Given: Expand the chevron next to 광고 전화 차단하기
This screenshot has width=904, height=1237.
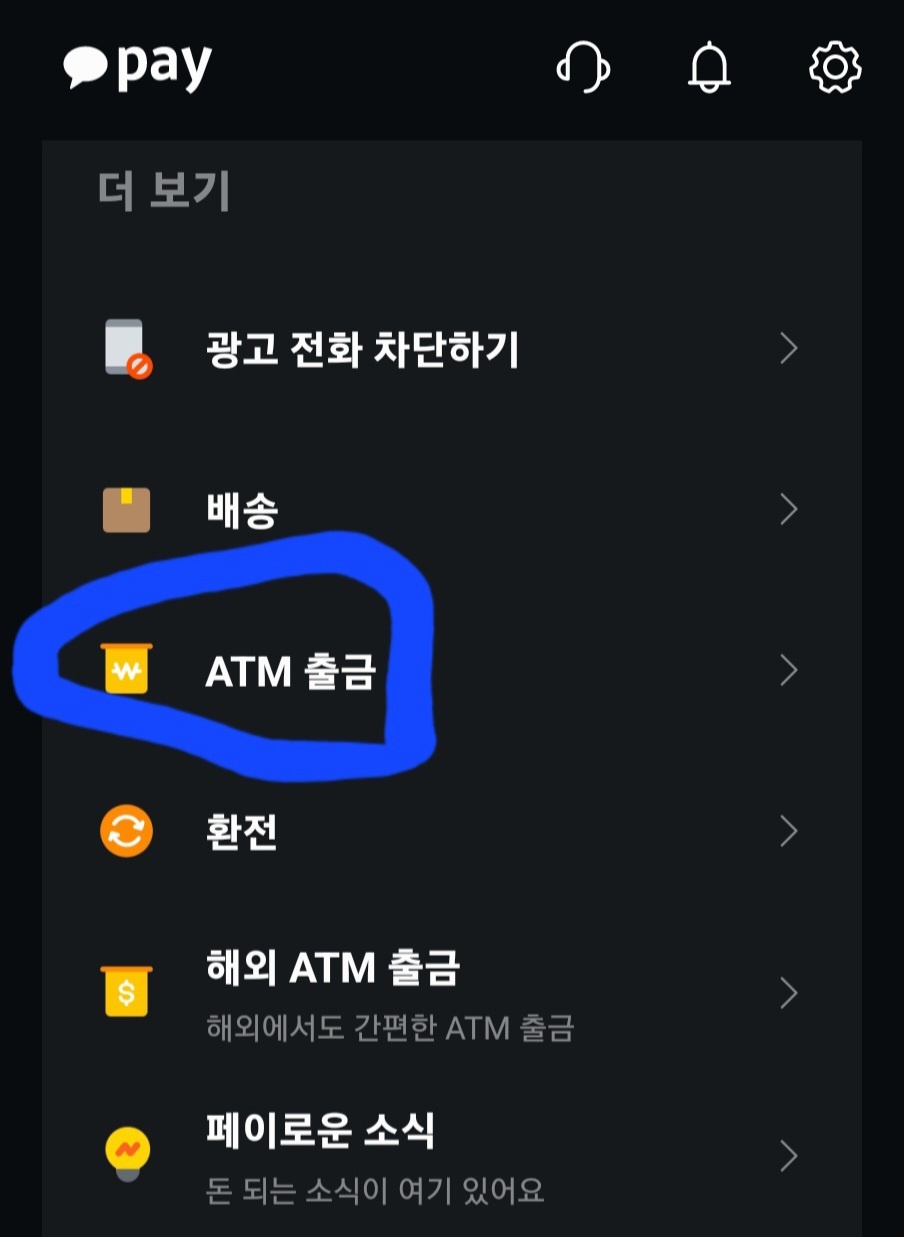Looking at the screenshot, I should [789, 348].
